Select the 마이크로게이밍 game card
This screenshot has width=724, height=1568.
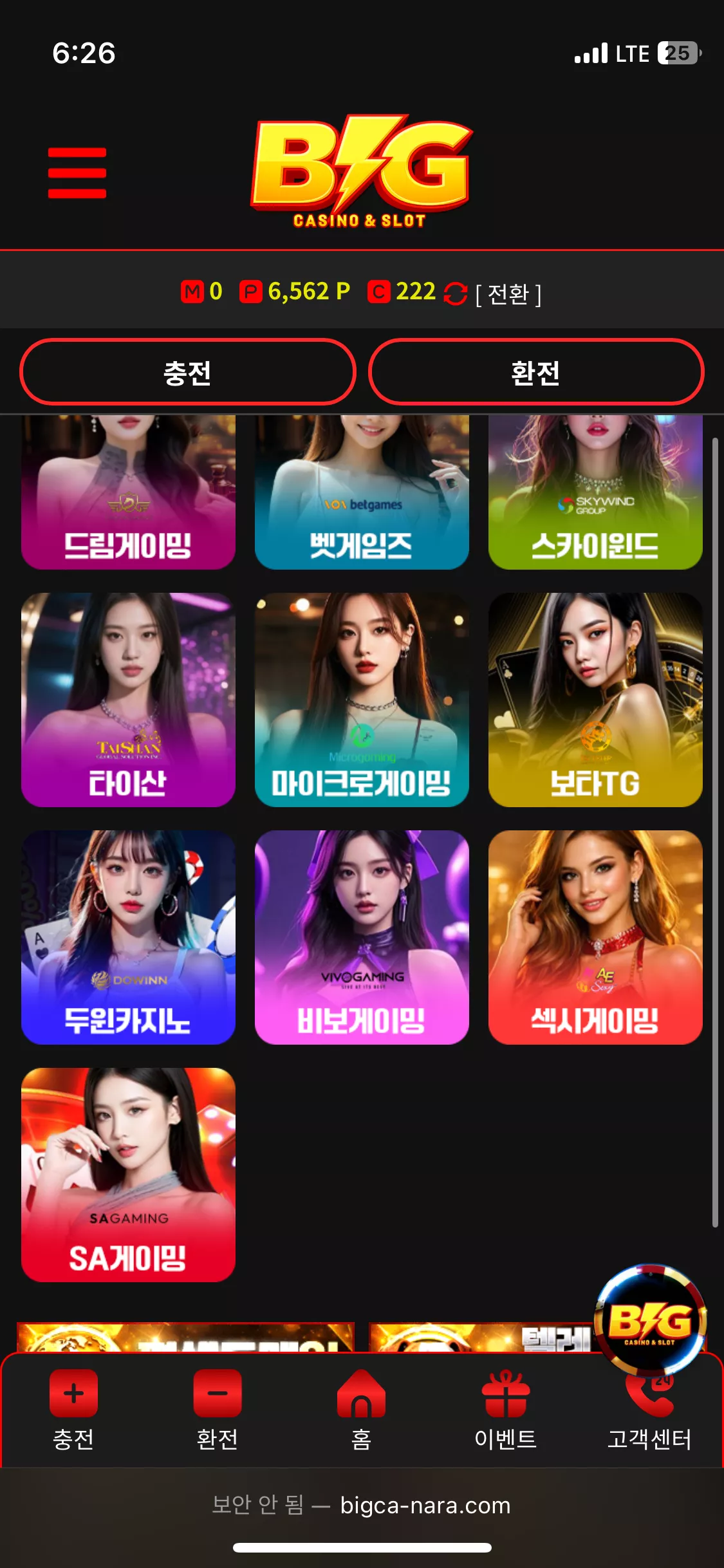[x=362, y=700]
